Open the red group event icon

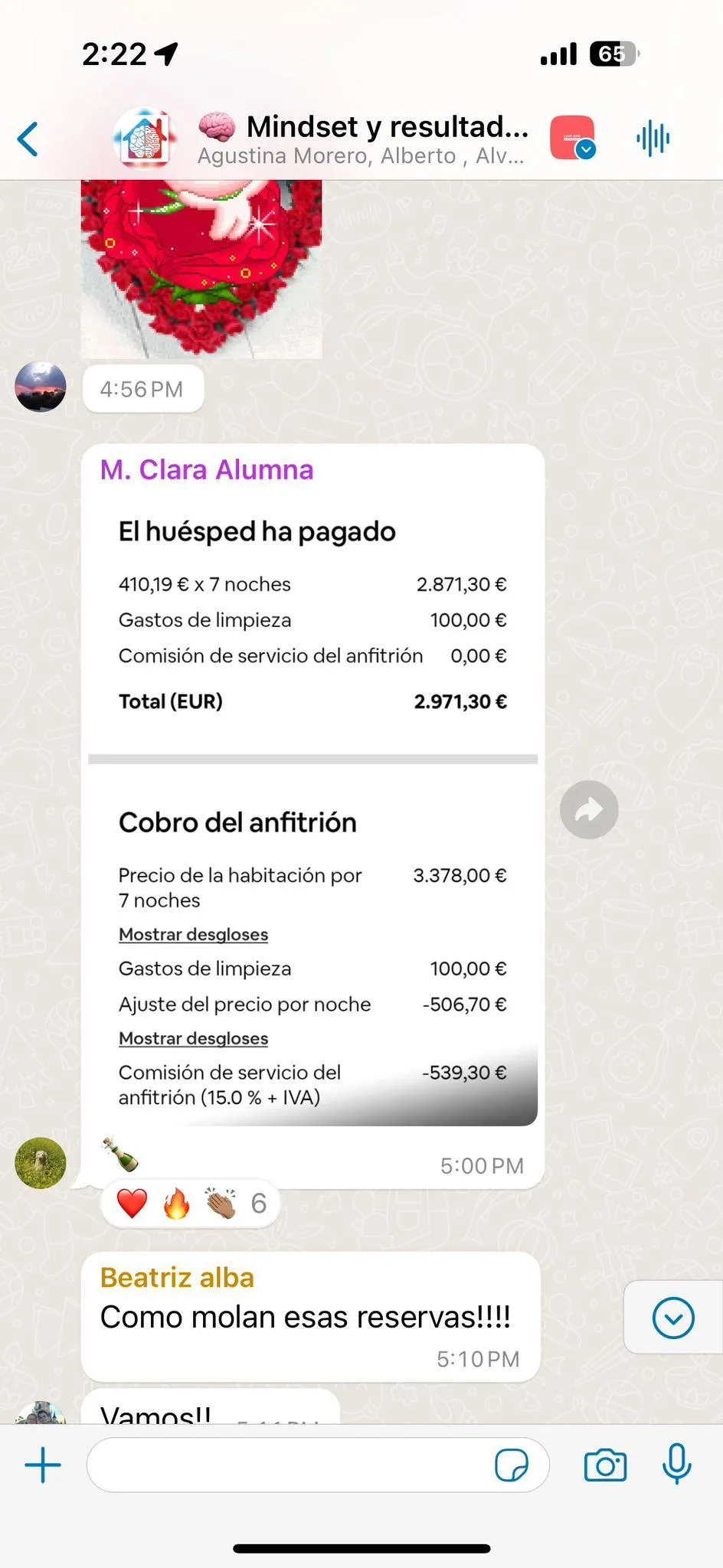pyautogui.click(x=572, y=139)
